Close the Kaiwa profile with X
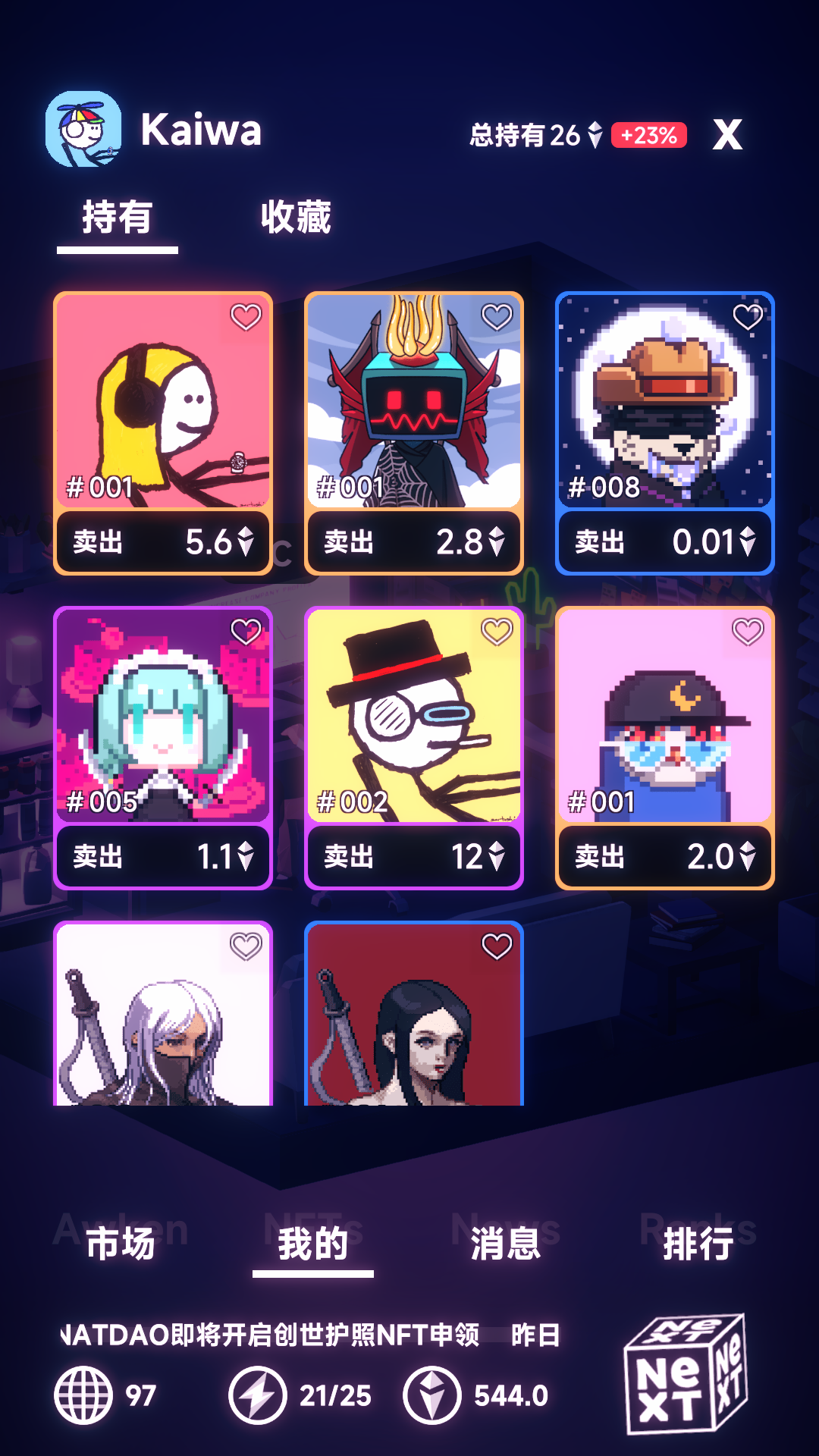Viewport: 819px width, 1456px height. point(727,135)
